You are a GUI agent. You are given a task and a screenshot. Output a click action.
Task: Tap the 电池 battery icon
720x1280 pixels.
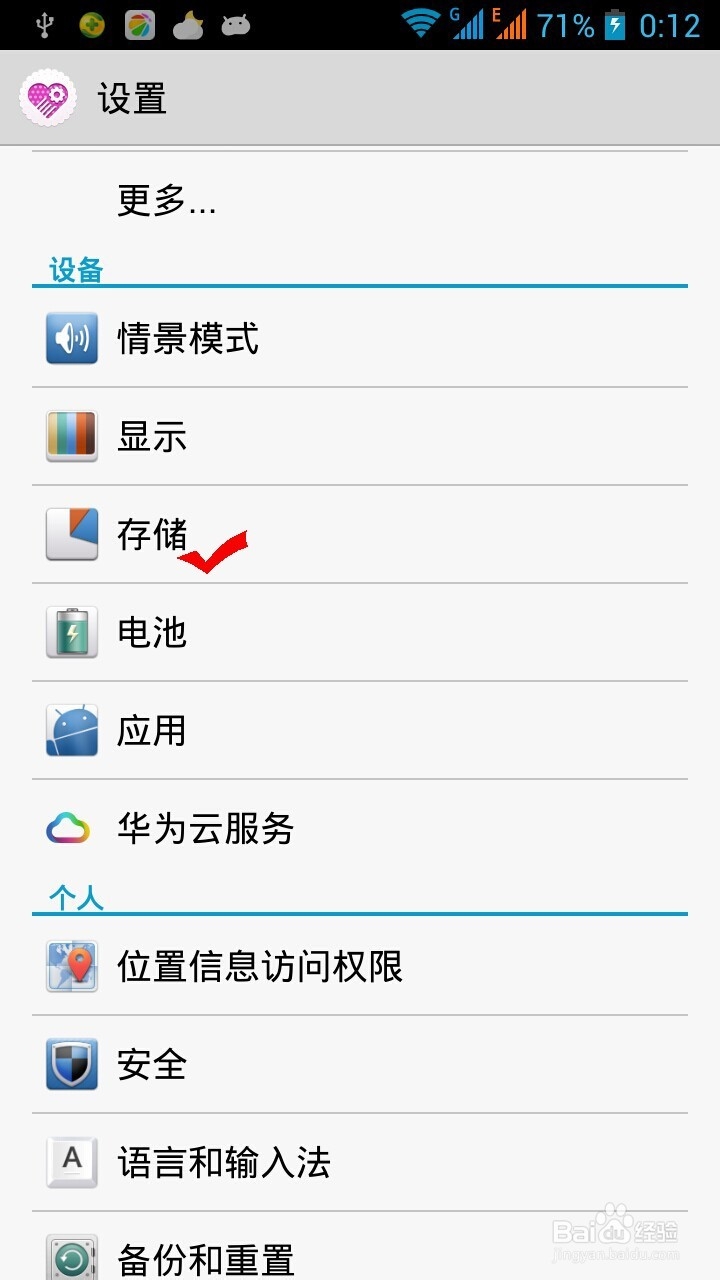(71, 631)
